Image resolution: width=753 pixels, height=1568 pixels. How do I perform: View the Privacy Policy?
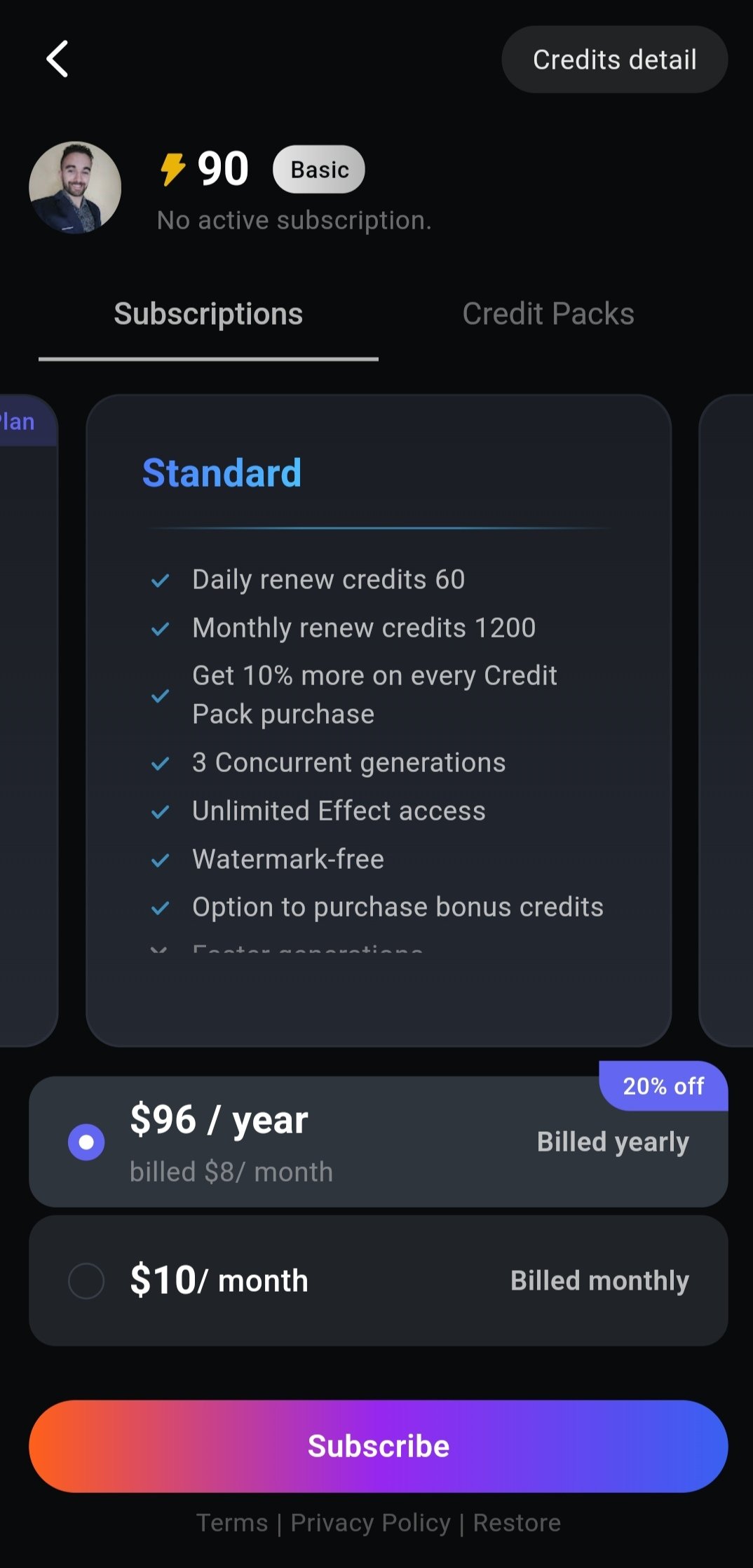coord(370,1523)
